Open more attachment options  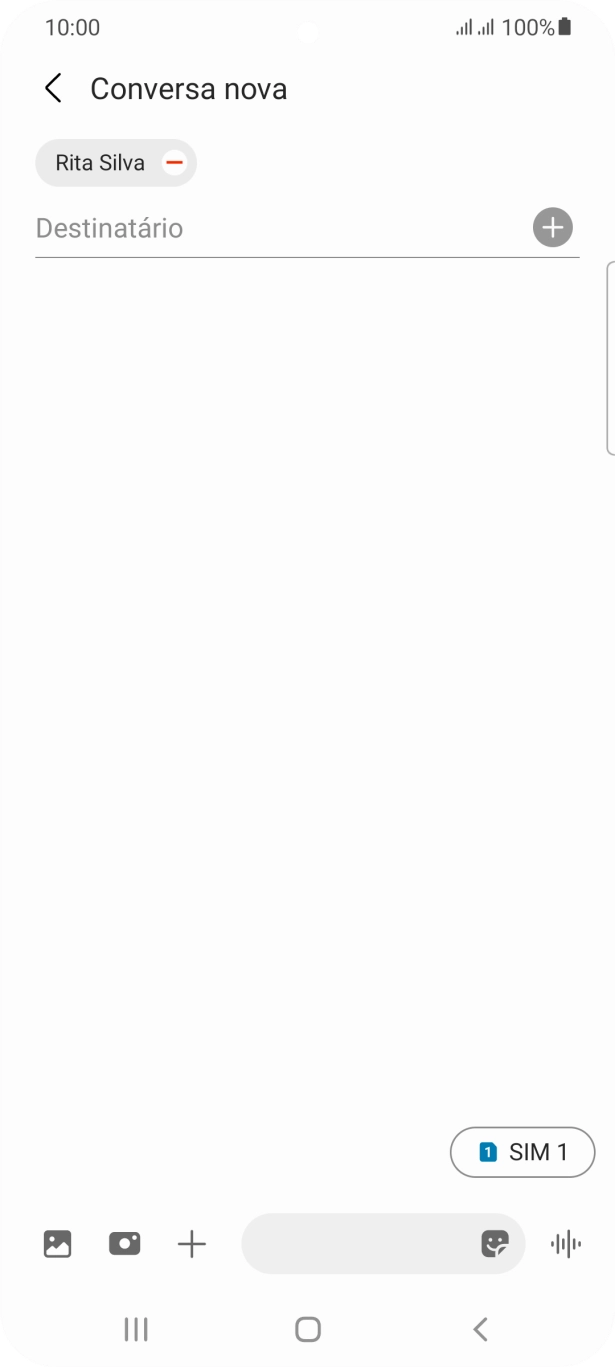click(x=191, y=1244)
